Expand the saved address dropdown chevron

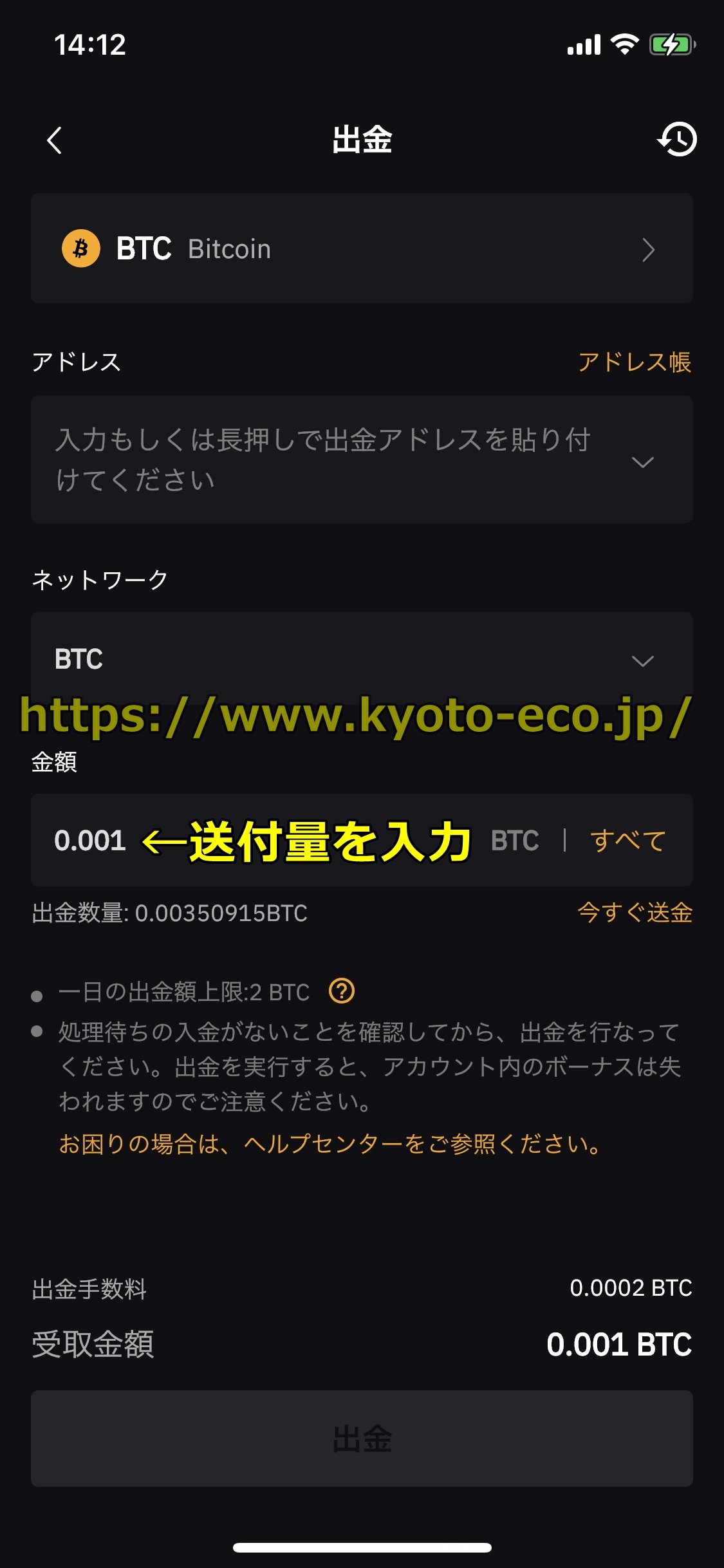tap(642, 462)
